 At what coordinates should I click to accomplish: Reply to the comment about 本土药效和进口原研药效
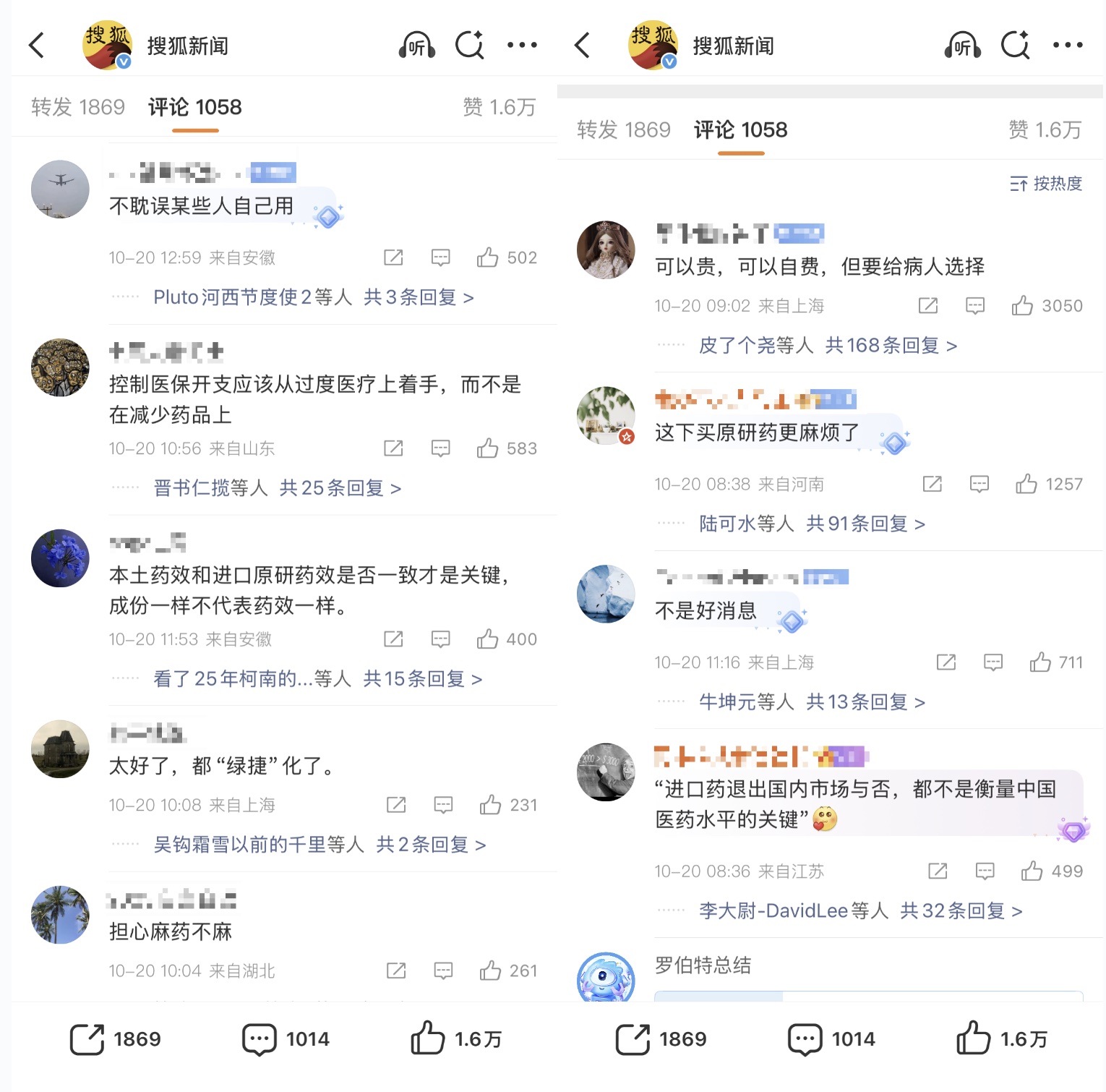(x=440, y=639)
